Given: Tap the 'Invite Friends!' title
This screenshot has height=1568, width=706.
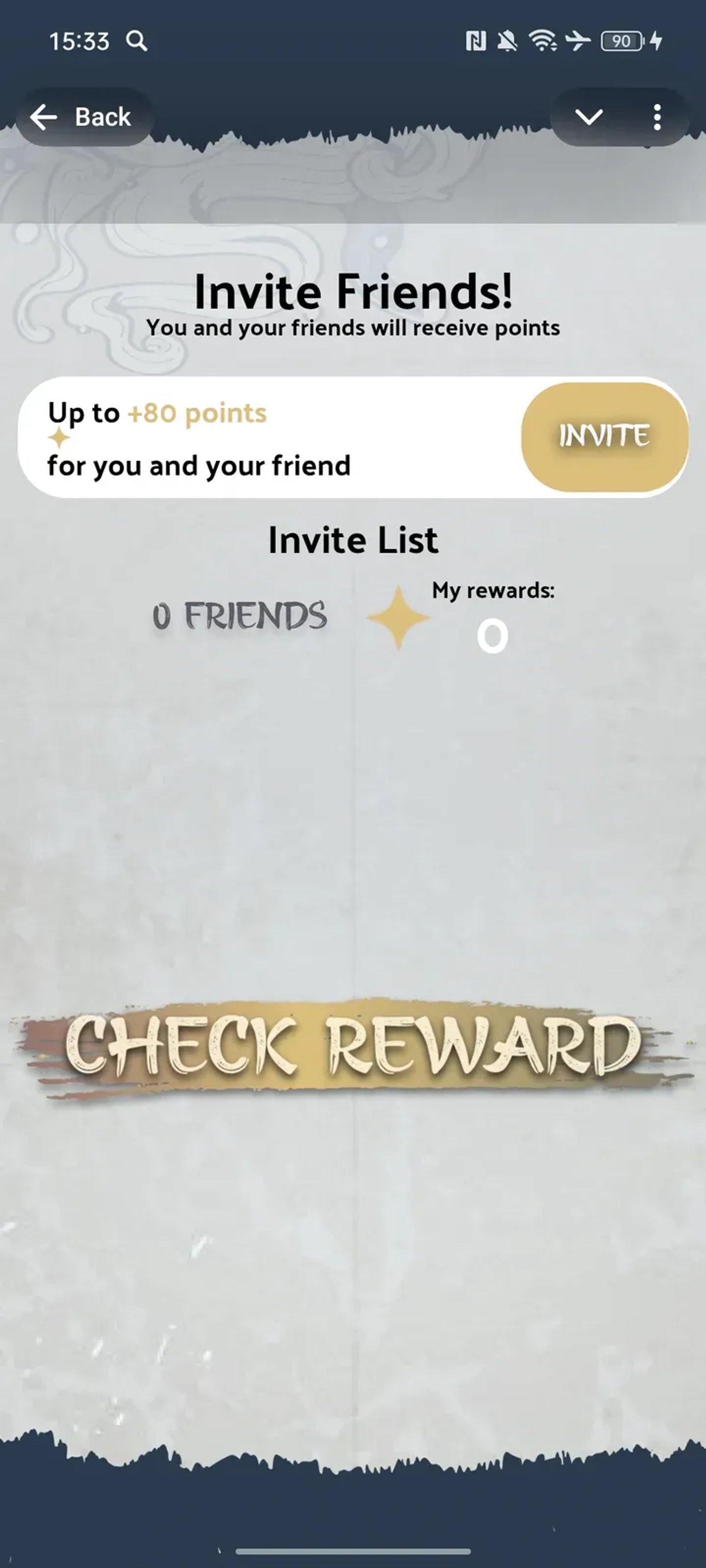Looking at the screenshot, I should coord(353,292).
